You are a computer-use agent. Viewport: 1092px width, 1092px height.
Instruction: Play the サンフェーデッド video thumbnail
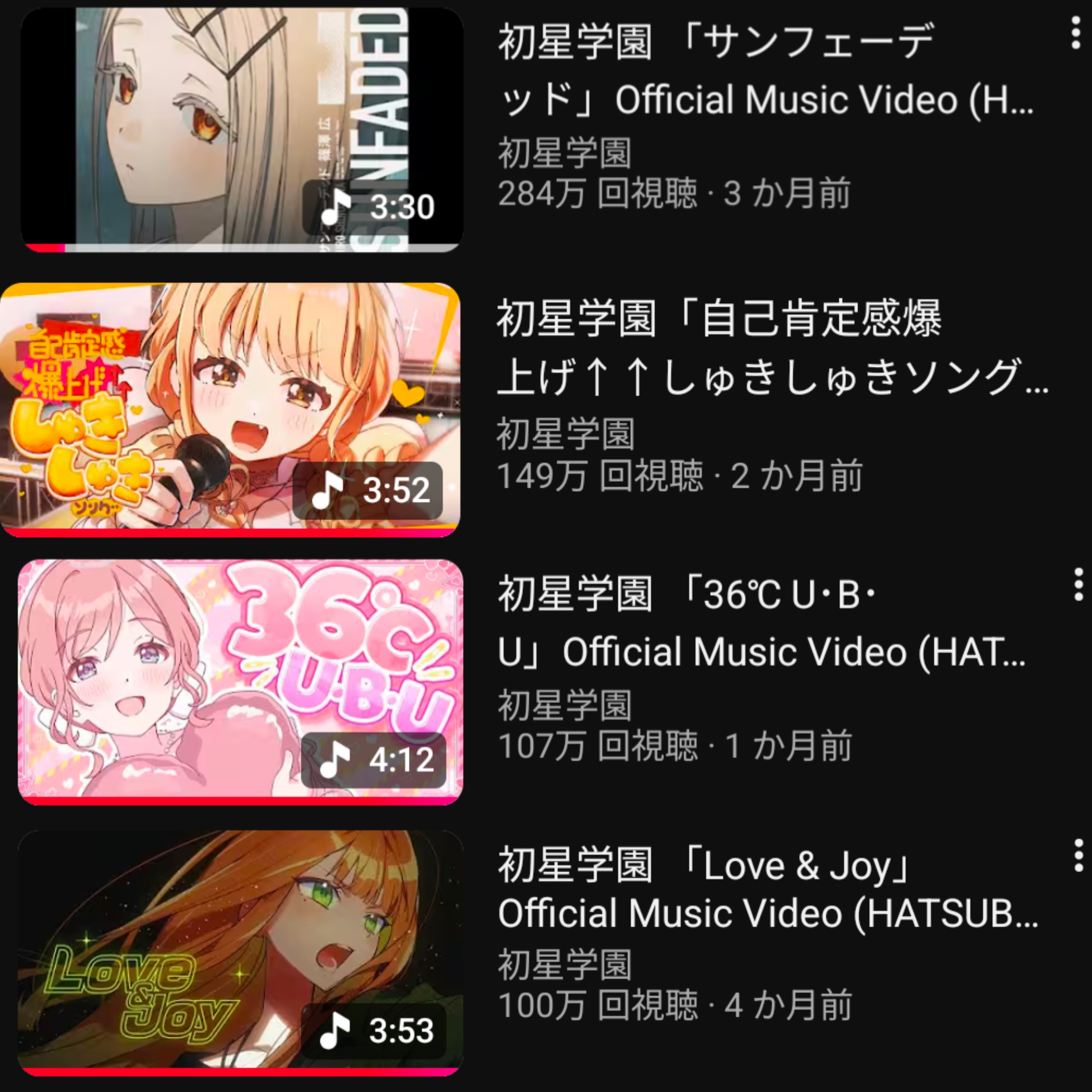tap(242, 129)
